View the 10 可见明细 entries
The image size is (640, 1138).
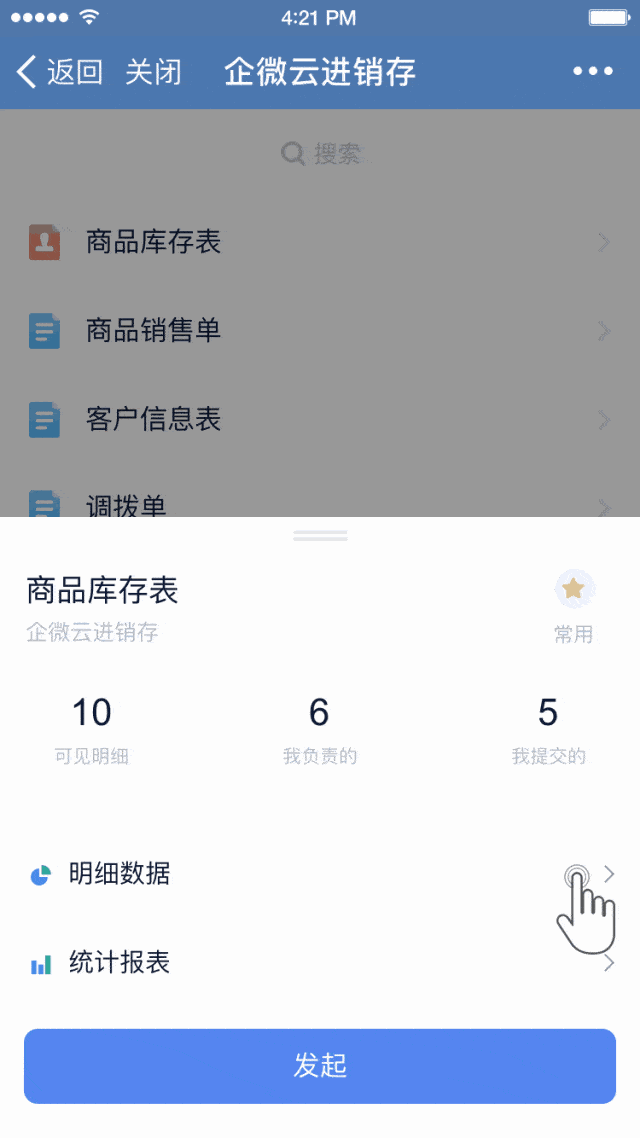[x=92, y=728]
